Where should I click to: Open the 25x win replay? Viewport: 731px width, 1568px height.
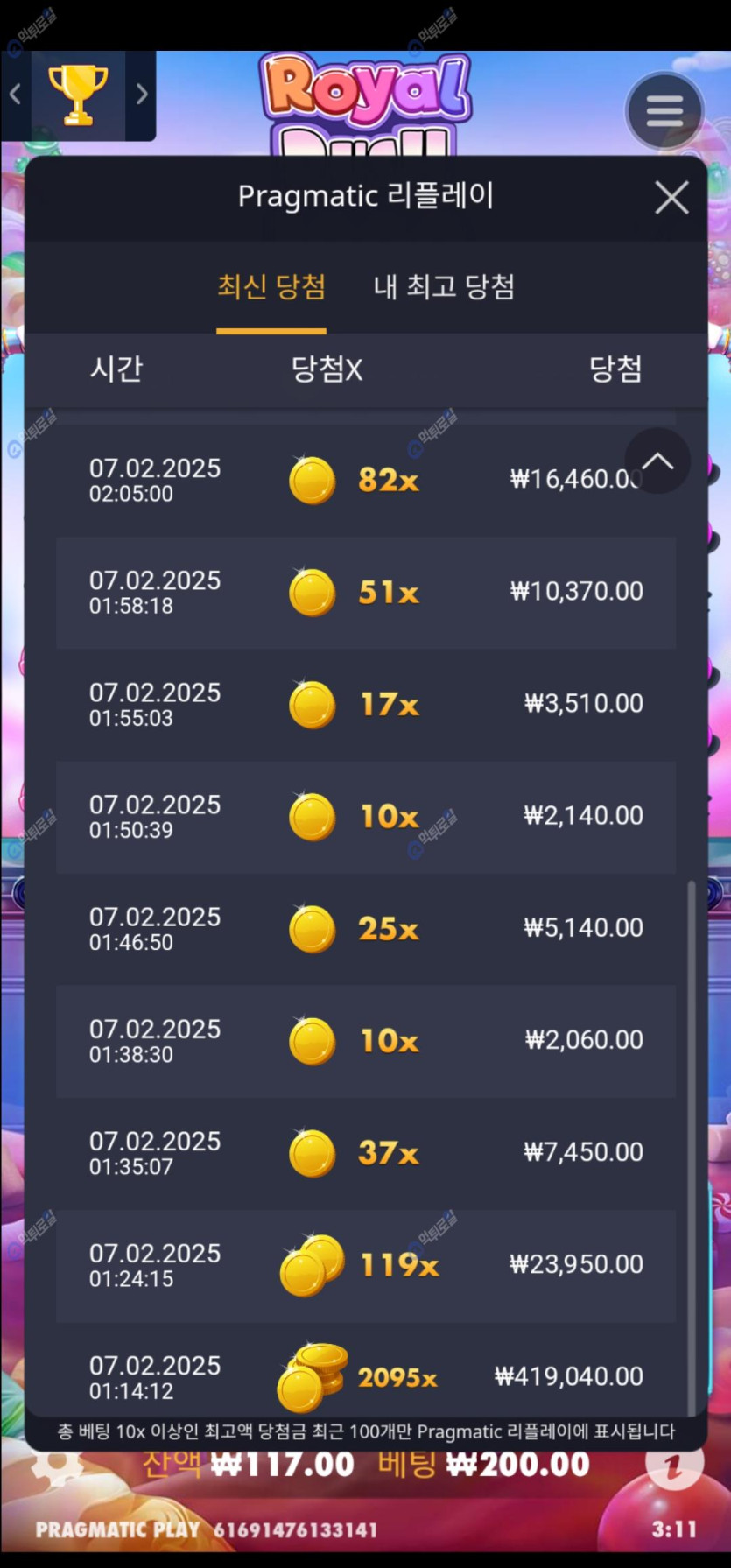[x=365, y=929]
